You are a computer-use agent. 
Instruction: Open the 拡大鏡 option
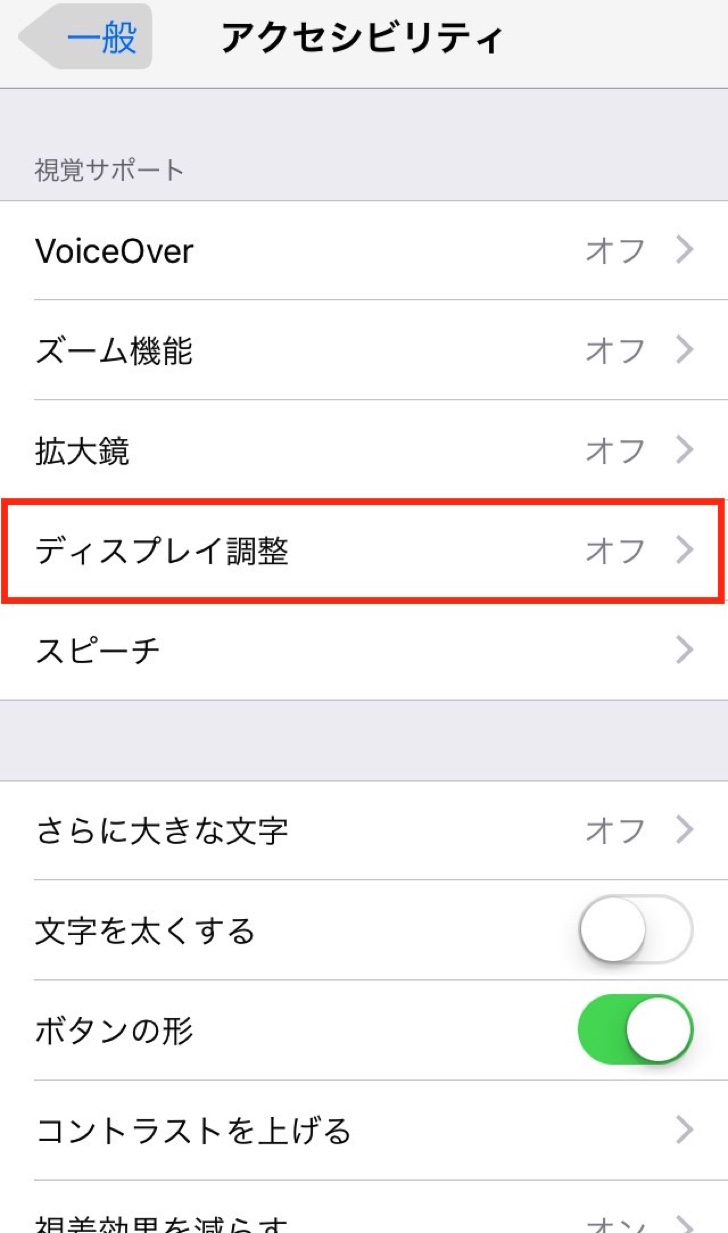[x=364, y=450]
